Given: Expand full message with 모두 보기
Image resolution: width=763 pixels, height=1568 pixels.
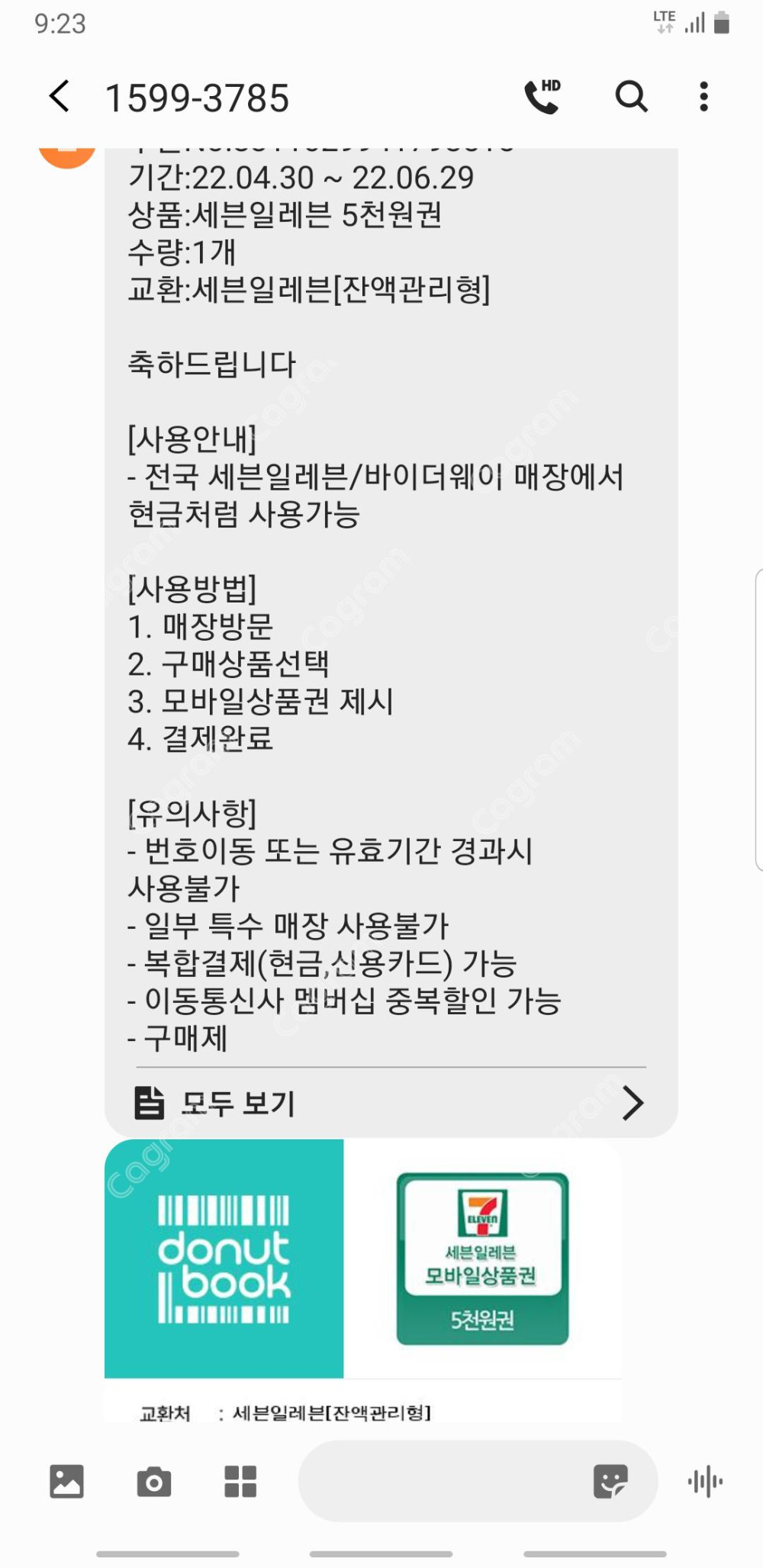Looking at the screenshot, I should (x=390, y=1103).
